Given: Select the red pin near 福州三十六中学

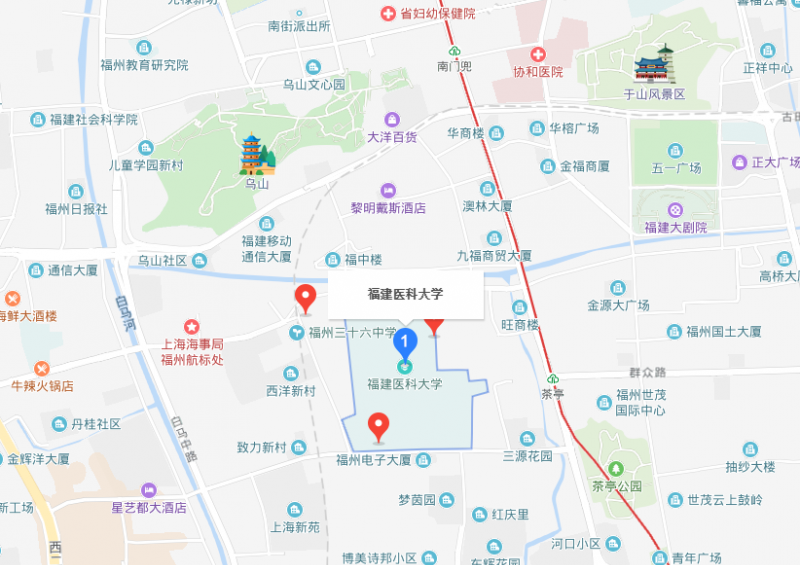Looking at the screenshot, I should point(305,296).
